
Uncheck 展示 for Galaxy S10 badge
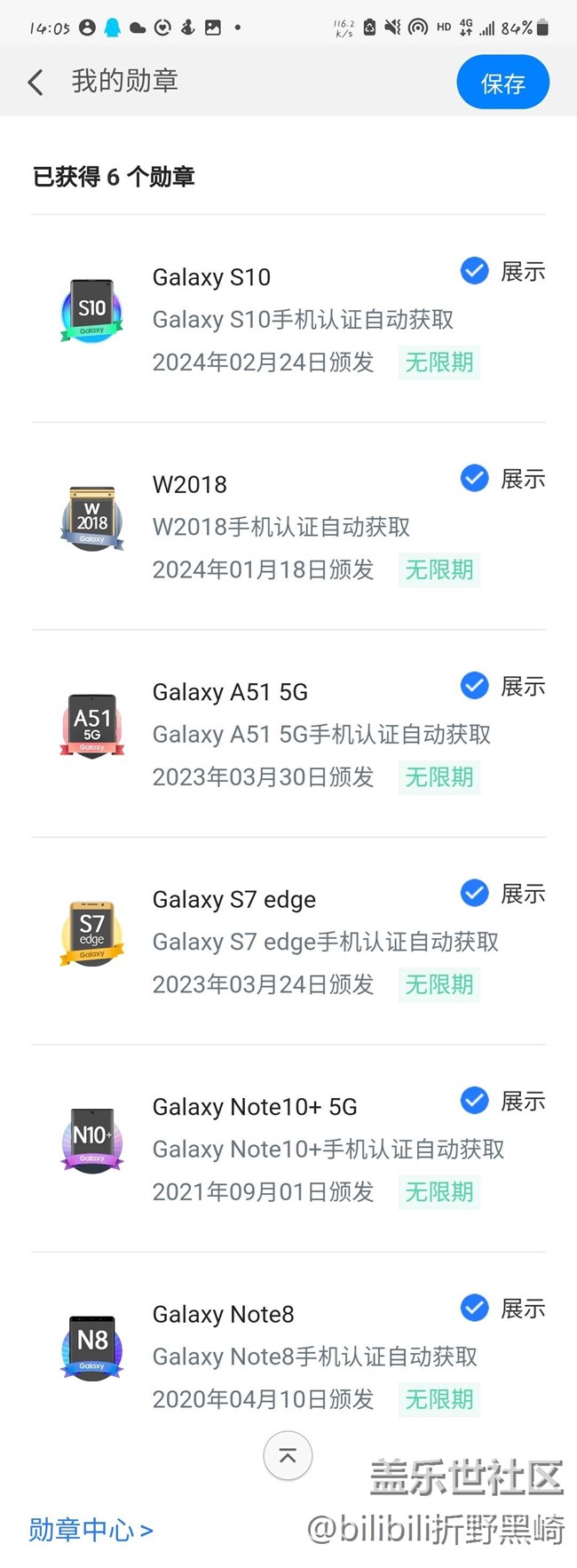475,271
